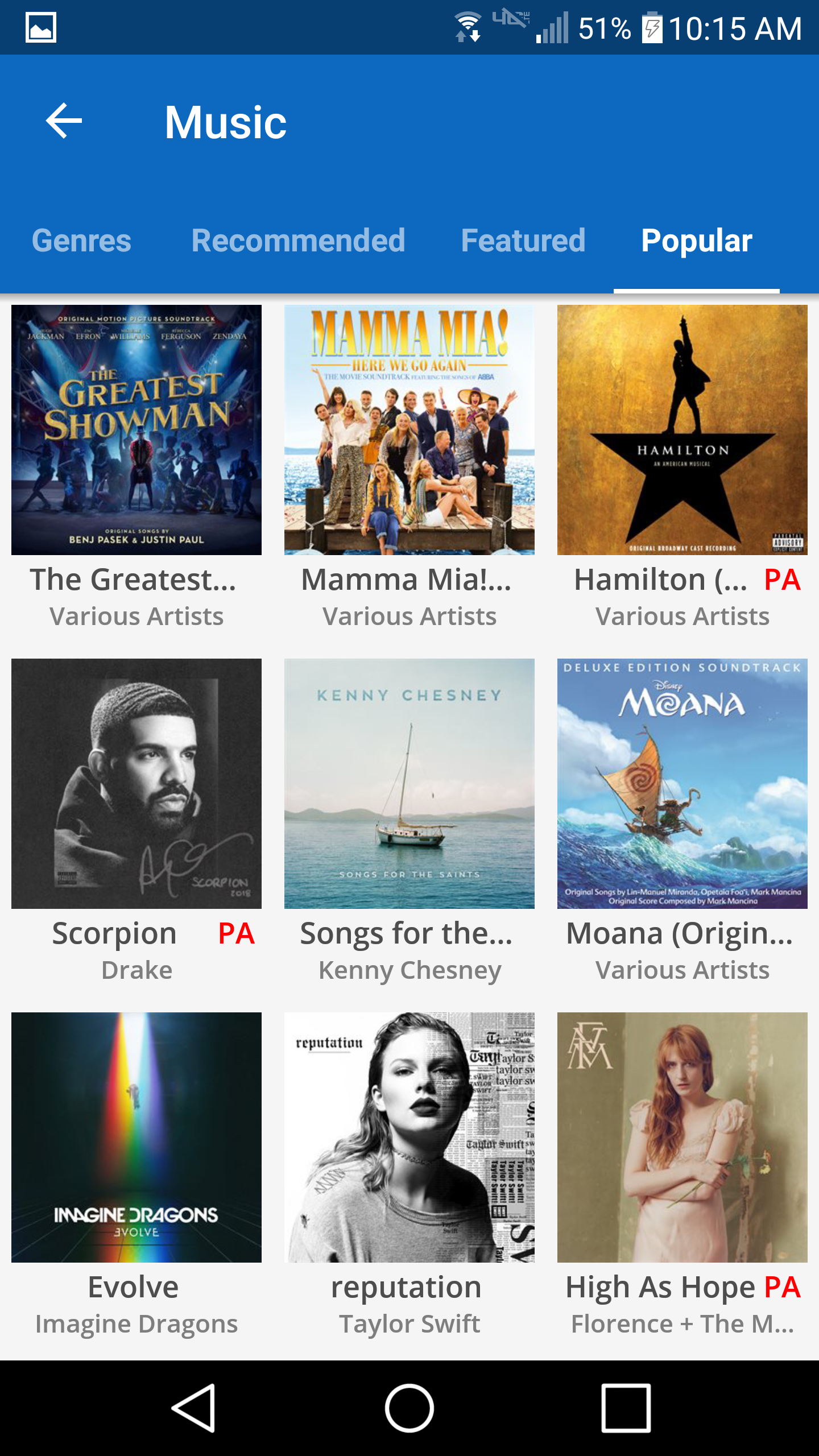This screenshot has height=1456, width=819.
Task: View the Hamilton cast recording album
Action: tap(682, 430)
